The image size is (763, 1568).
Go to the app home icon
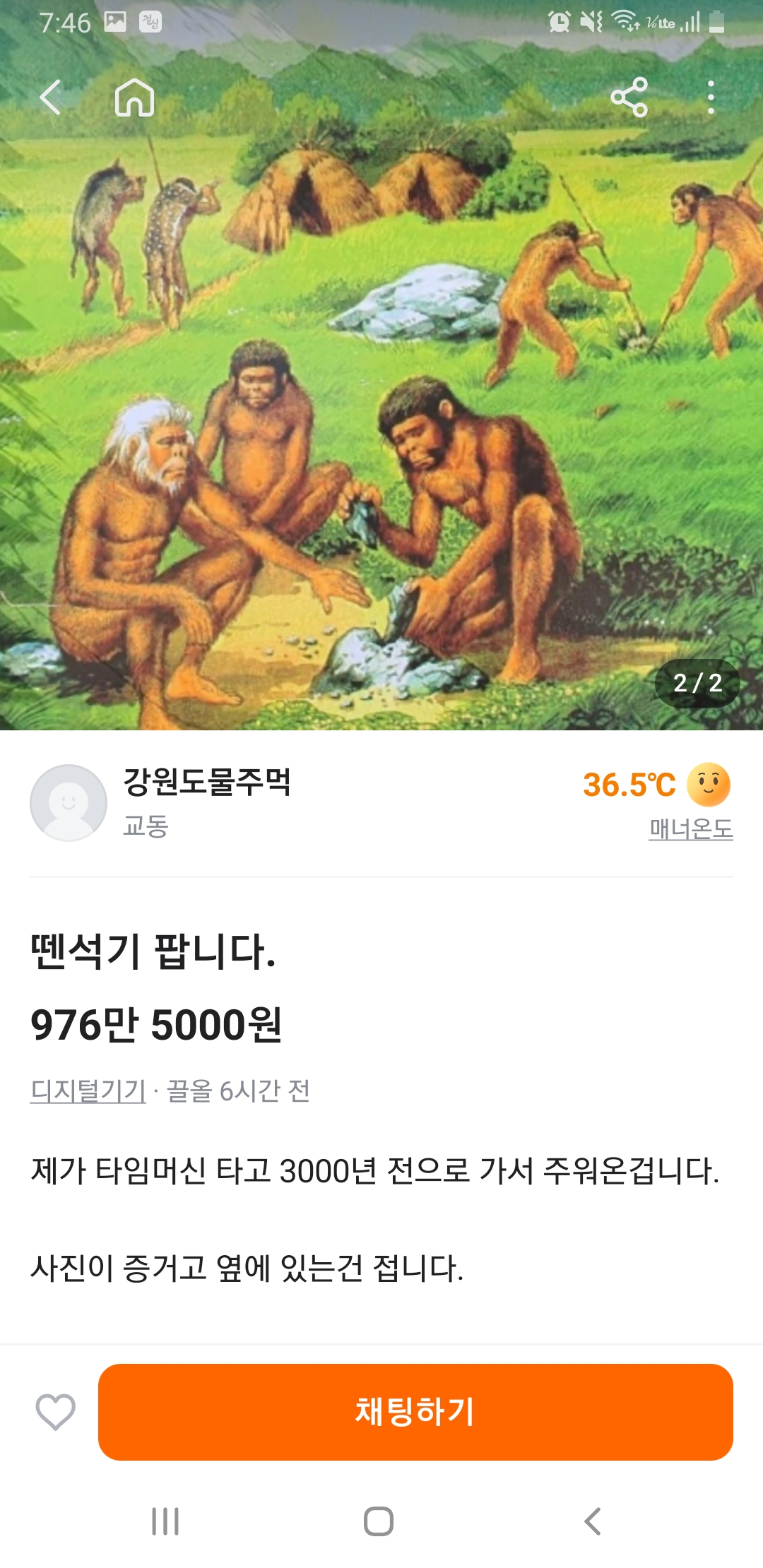134,97
